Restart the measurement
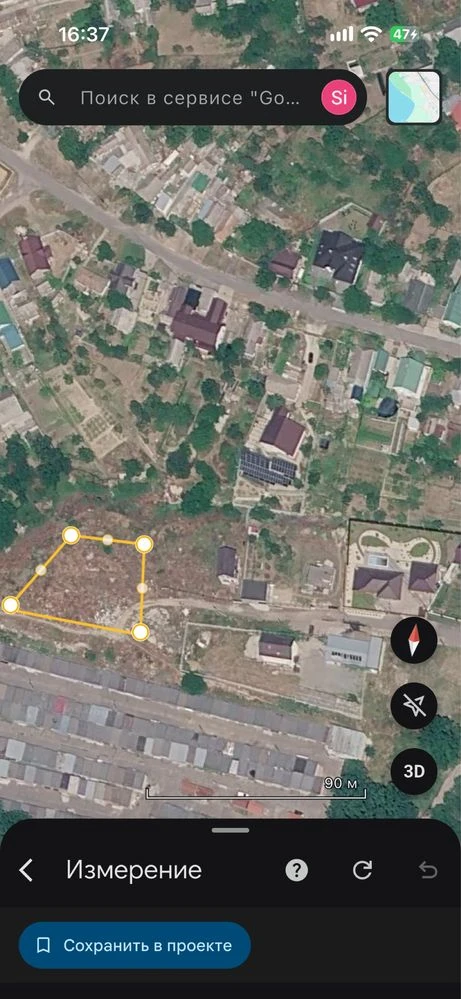Screen dimensions: 461x999 [362, 870]
